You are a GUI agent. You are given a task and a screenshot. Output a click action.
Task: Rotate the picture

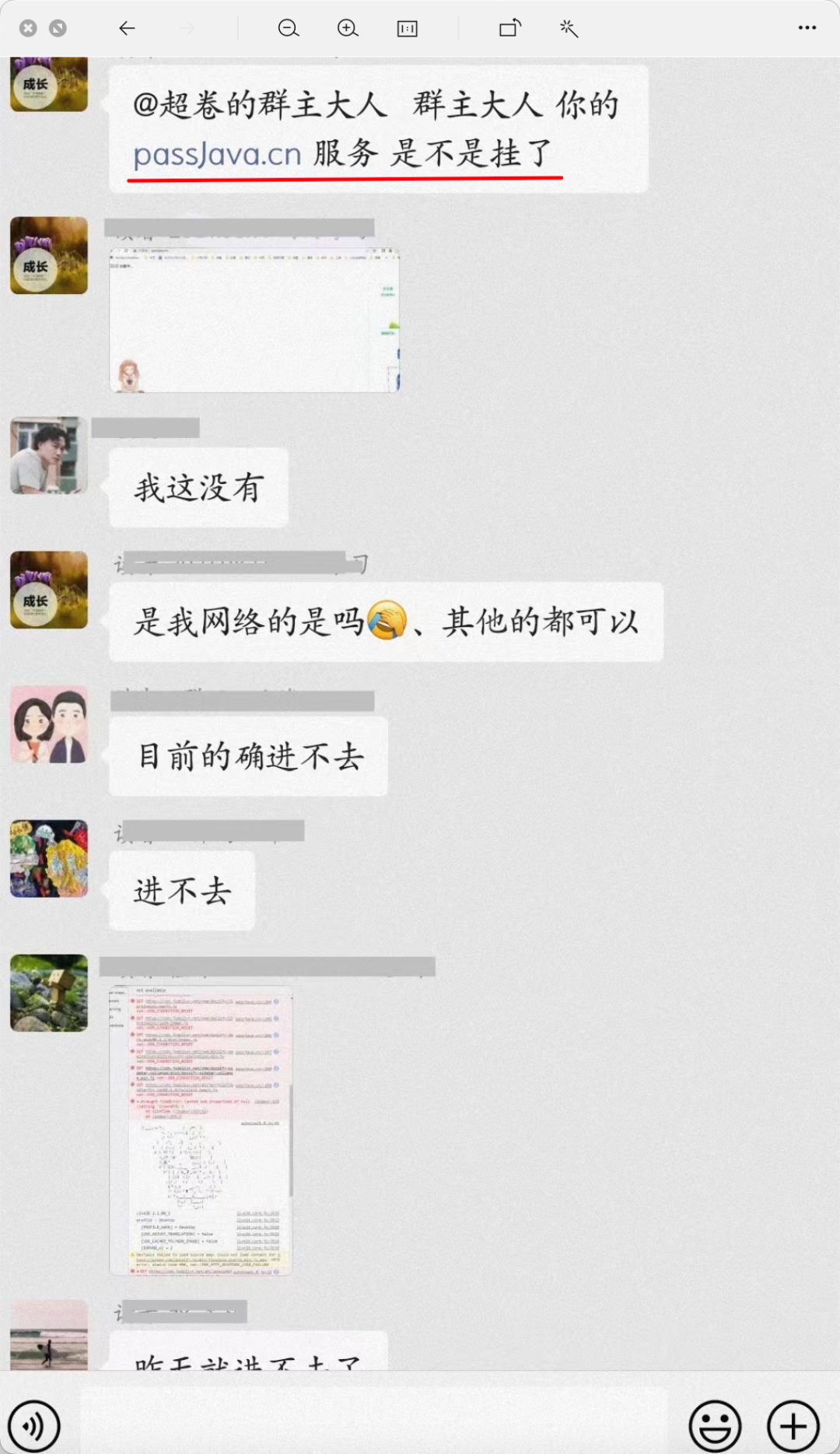(509, 29)
